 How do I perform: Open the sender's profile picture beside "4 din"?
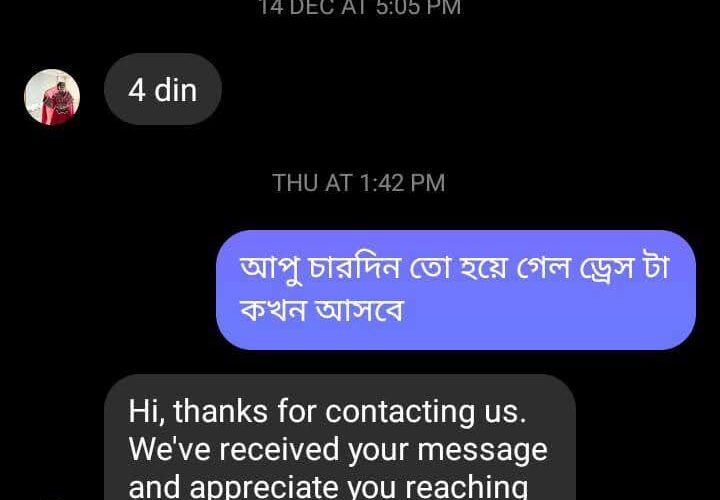[52, 97]
